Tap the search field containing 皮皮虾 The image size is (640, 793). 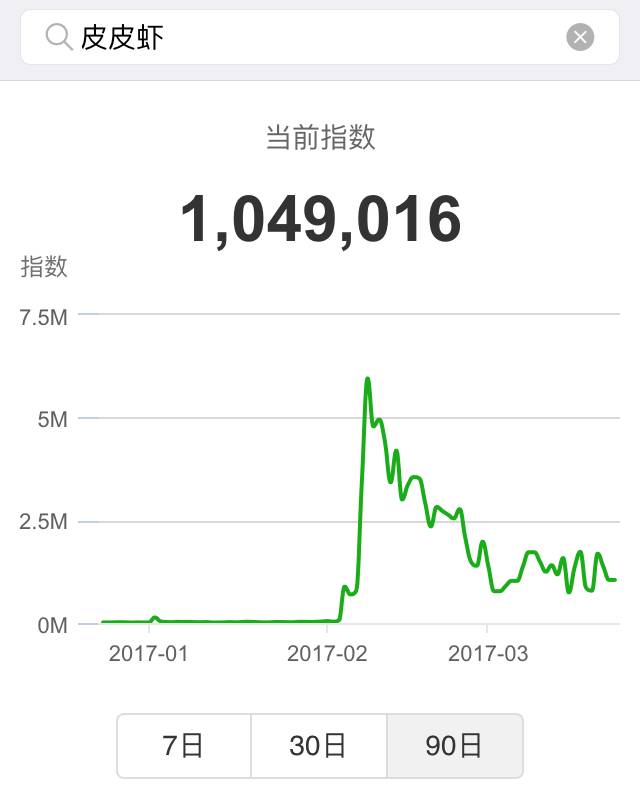pos(300,38)
